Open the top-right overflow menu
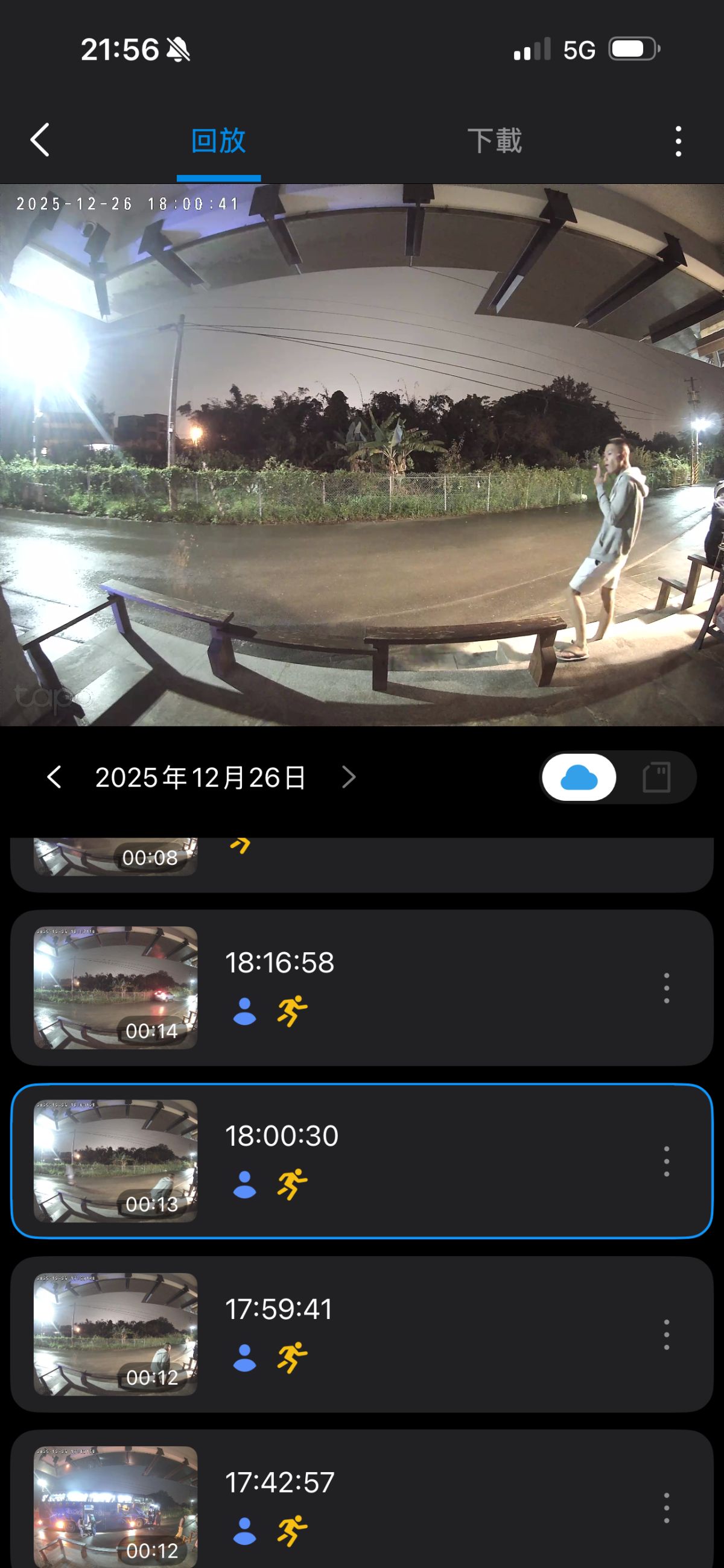The height and width of the screenshot is (1568, 724). [x=678, y=141]
